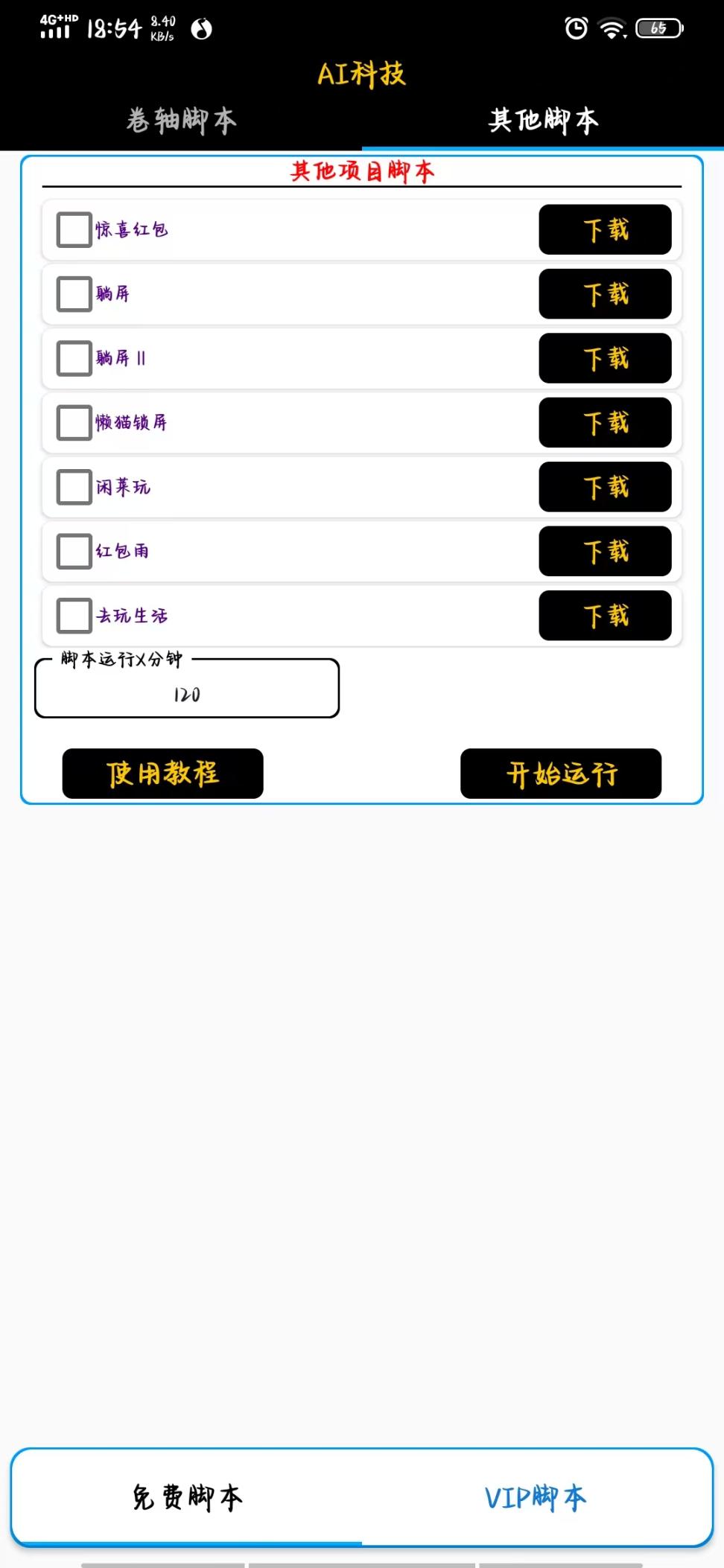Open the 使用教程 tutorial
Viewport: 724px width, 1568px height.
pyautogui.click(x=162, y=774)
